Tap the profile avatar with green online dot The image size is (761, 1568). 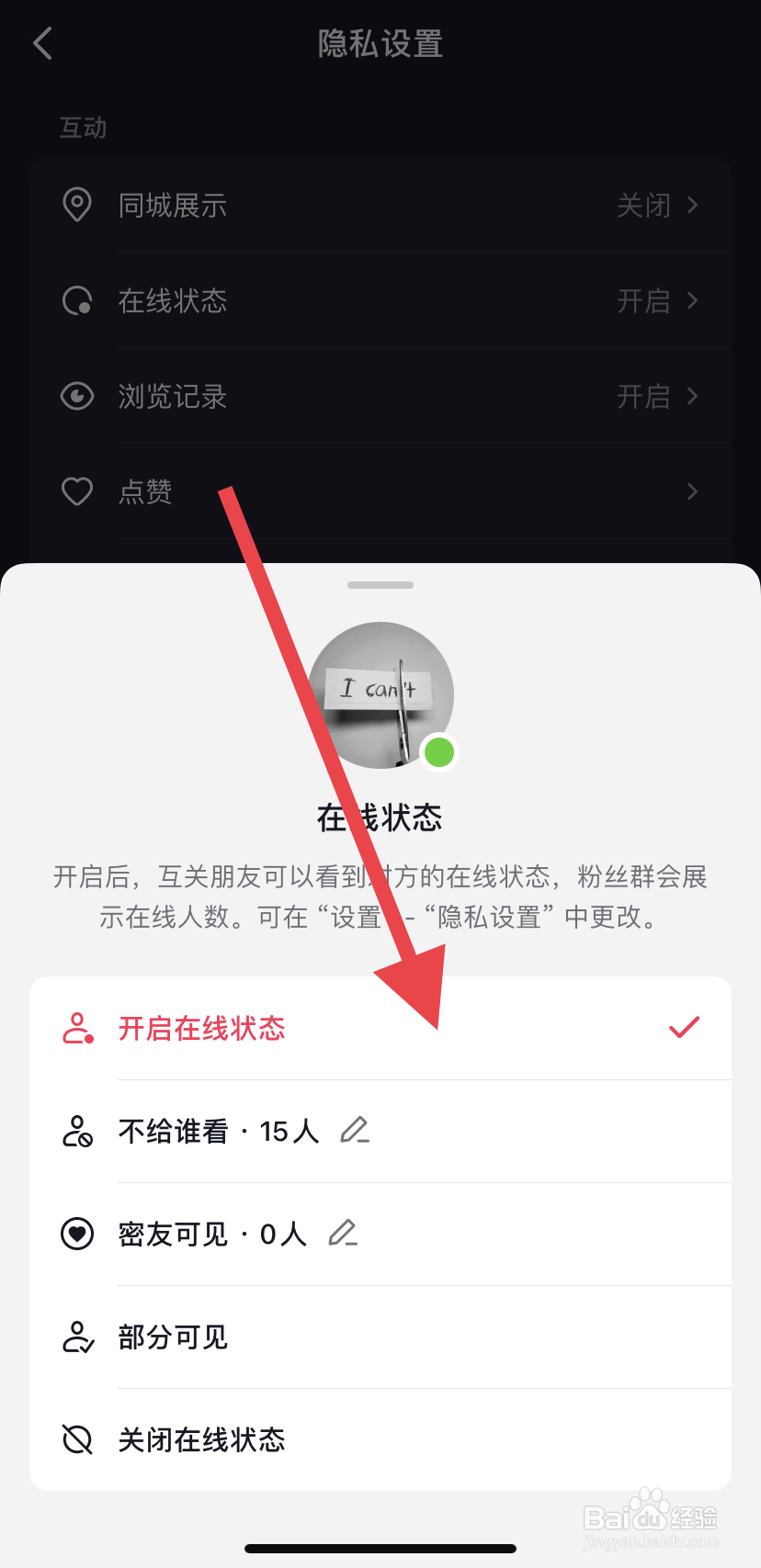click(x=380, y=695)
